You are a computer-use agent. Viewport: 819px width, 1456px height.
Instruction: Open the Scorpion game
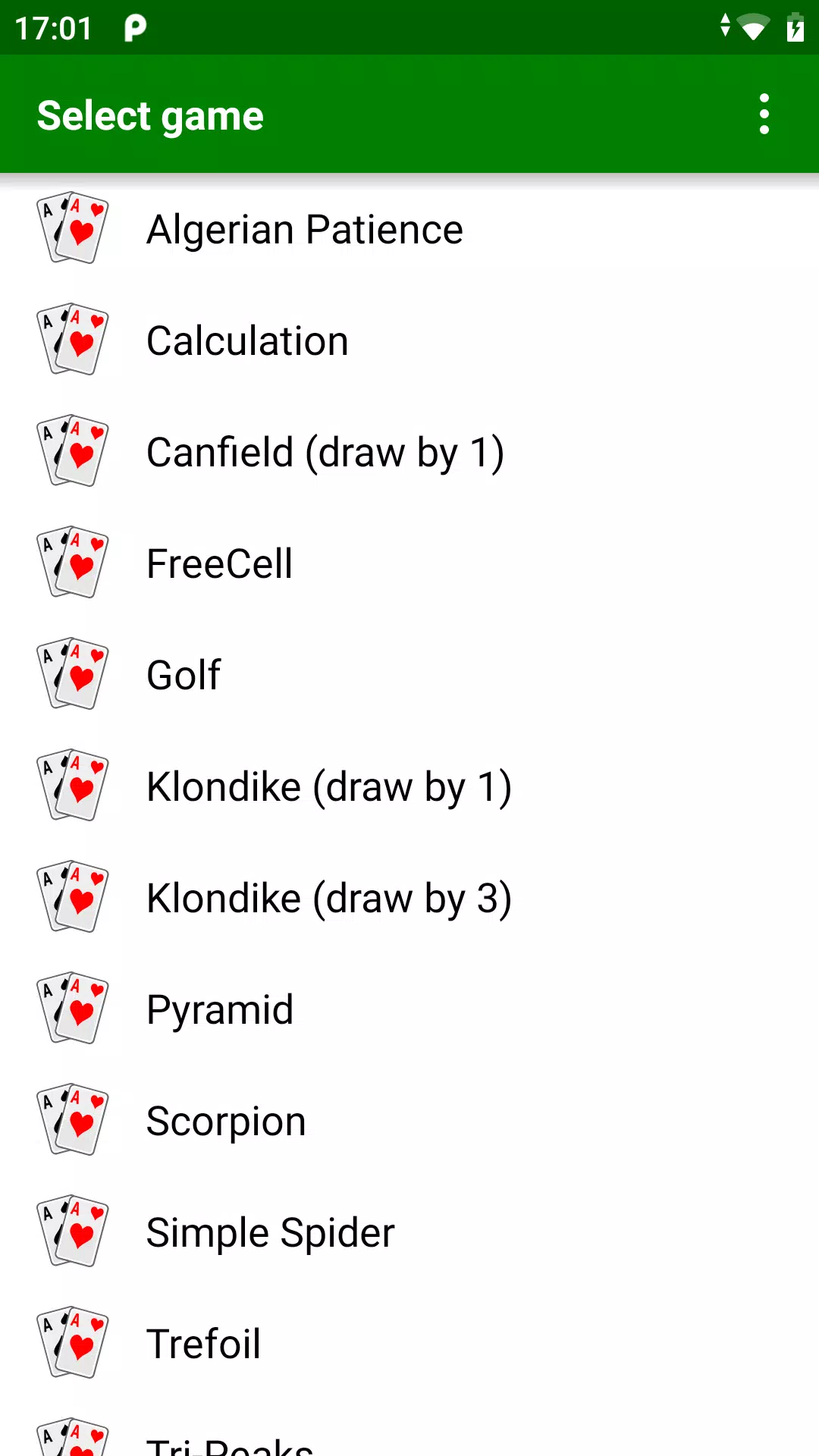coord(226,1121)
